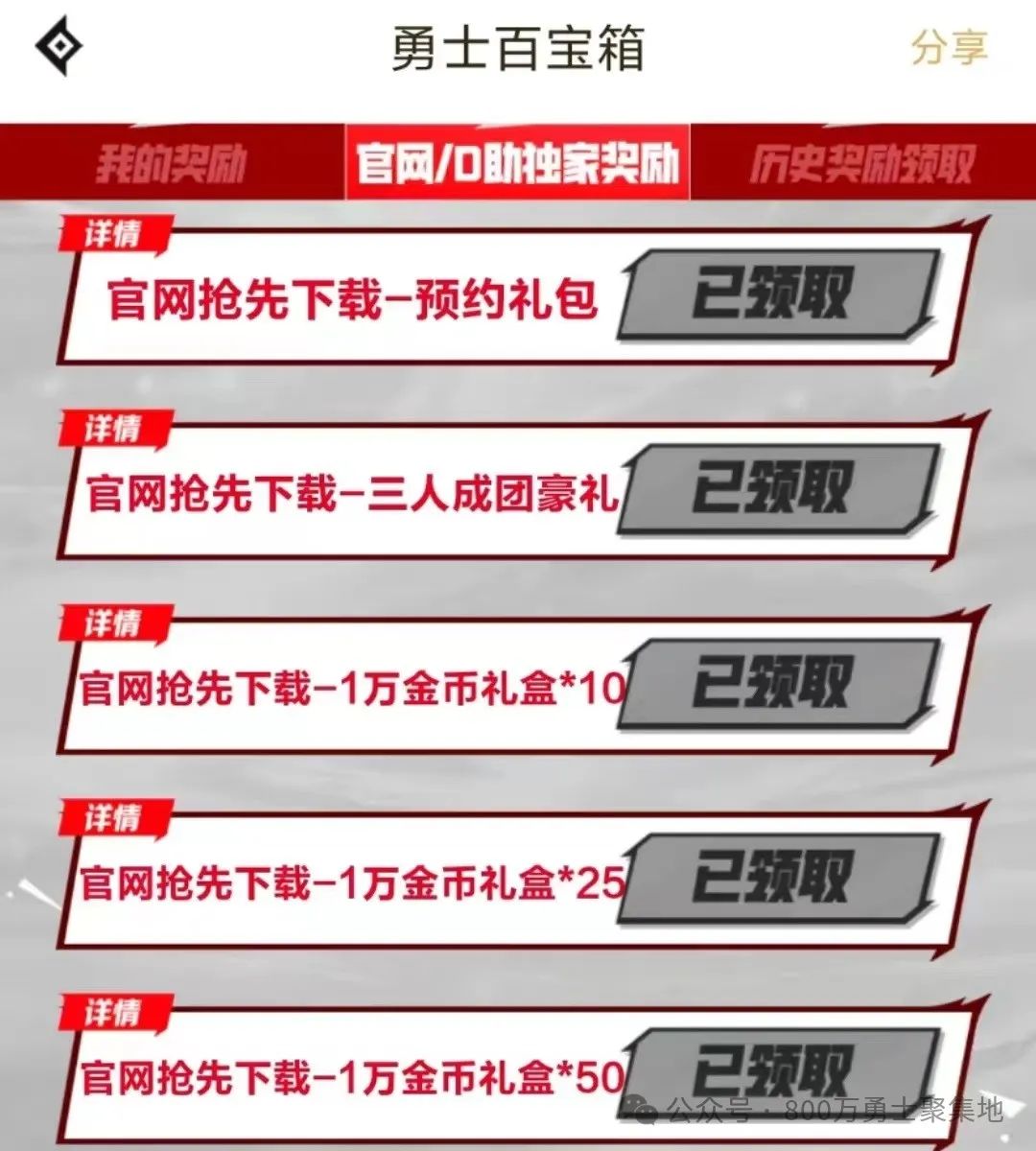Switch to the 我的奖励 tab

click(x=171, y=164)
